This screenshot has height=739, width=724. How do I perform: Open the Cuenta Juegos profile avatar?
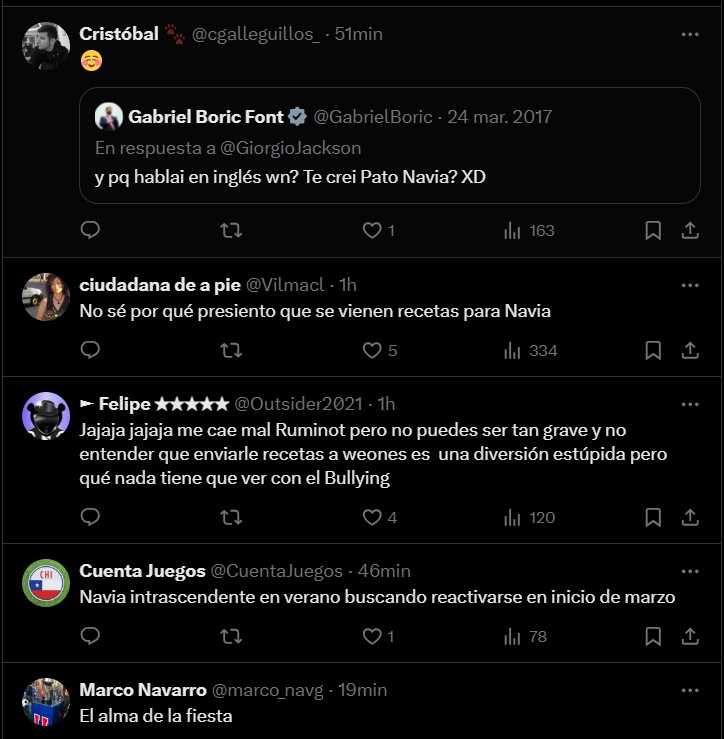pos(45,582)
